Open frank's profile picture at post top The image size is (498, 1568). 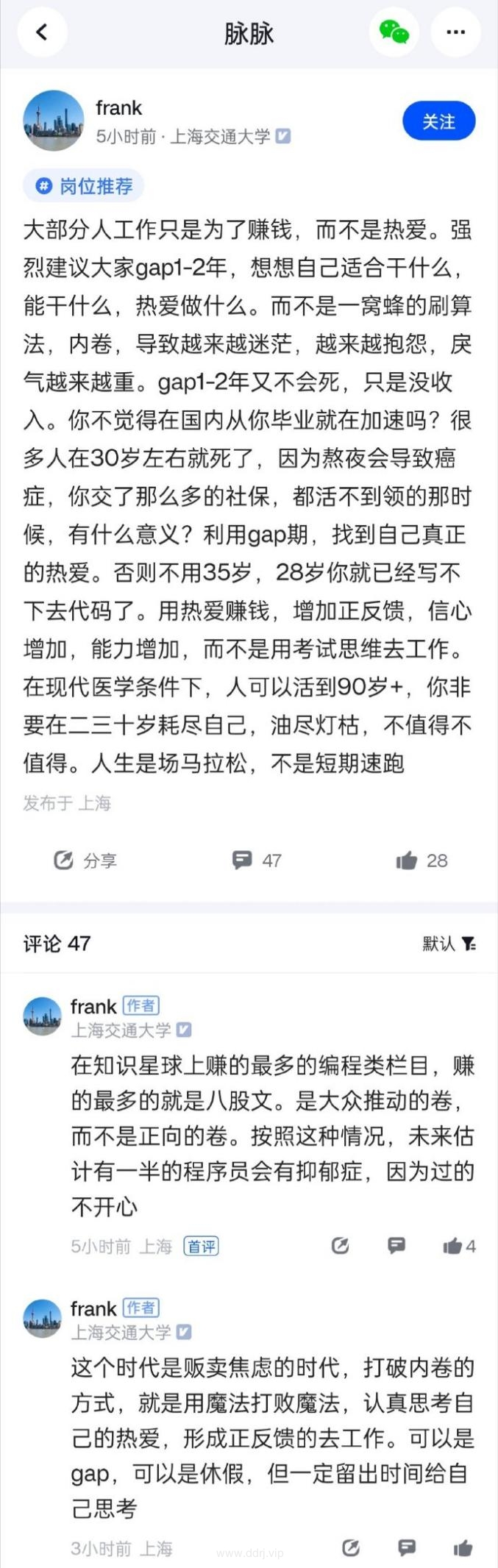click(53, 121)
